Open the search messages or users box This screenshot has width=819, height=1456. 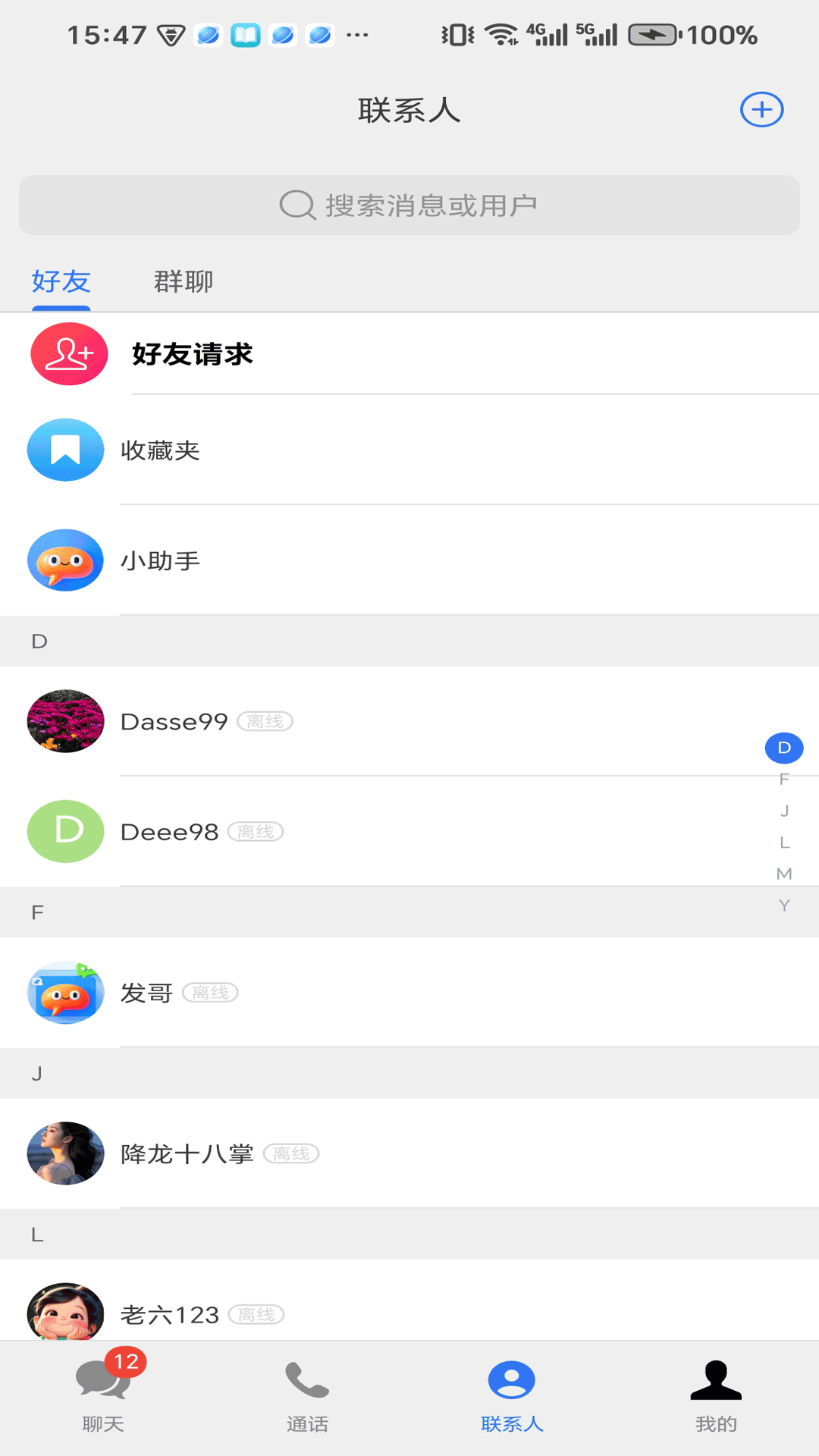(409, 206)
